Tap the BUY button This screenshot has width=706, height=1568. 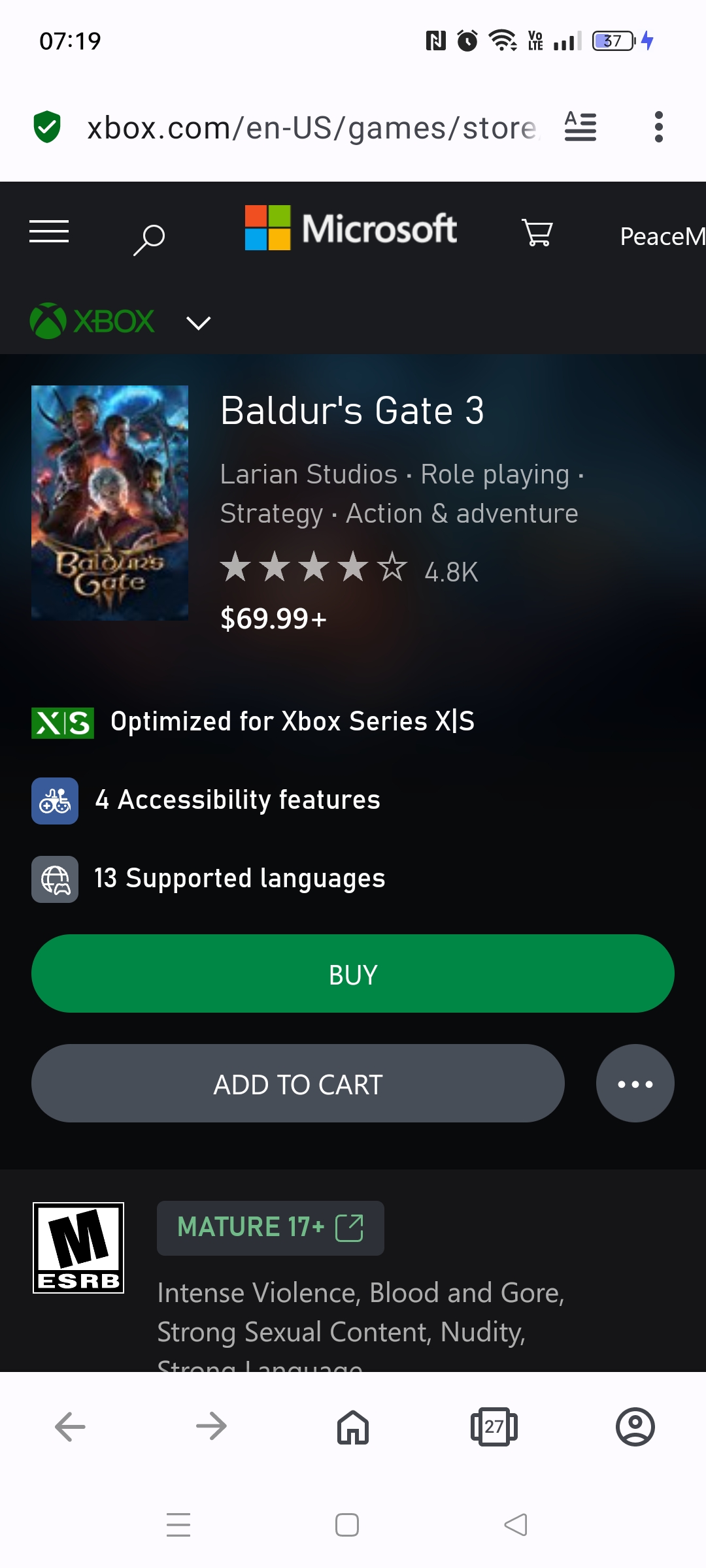click(353, 973)
